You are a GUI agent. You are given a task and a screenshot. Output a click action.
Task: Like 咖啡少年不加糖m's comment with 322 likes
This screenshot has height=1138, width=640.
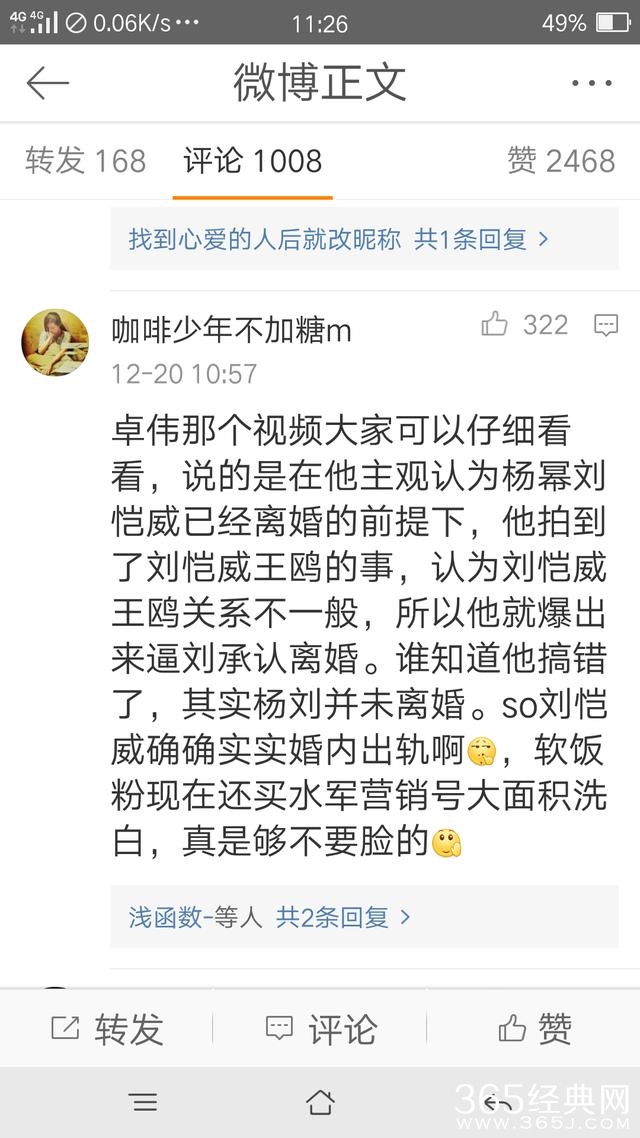click(x=496, y=324)
